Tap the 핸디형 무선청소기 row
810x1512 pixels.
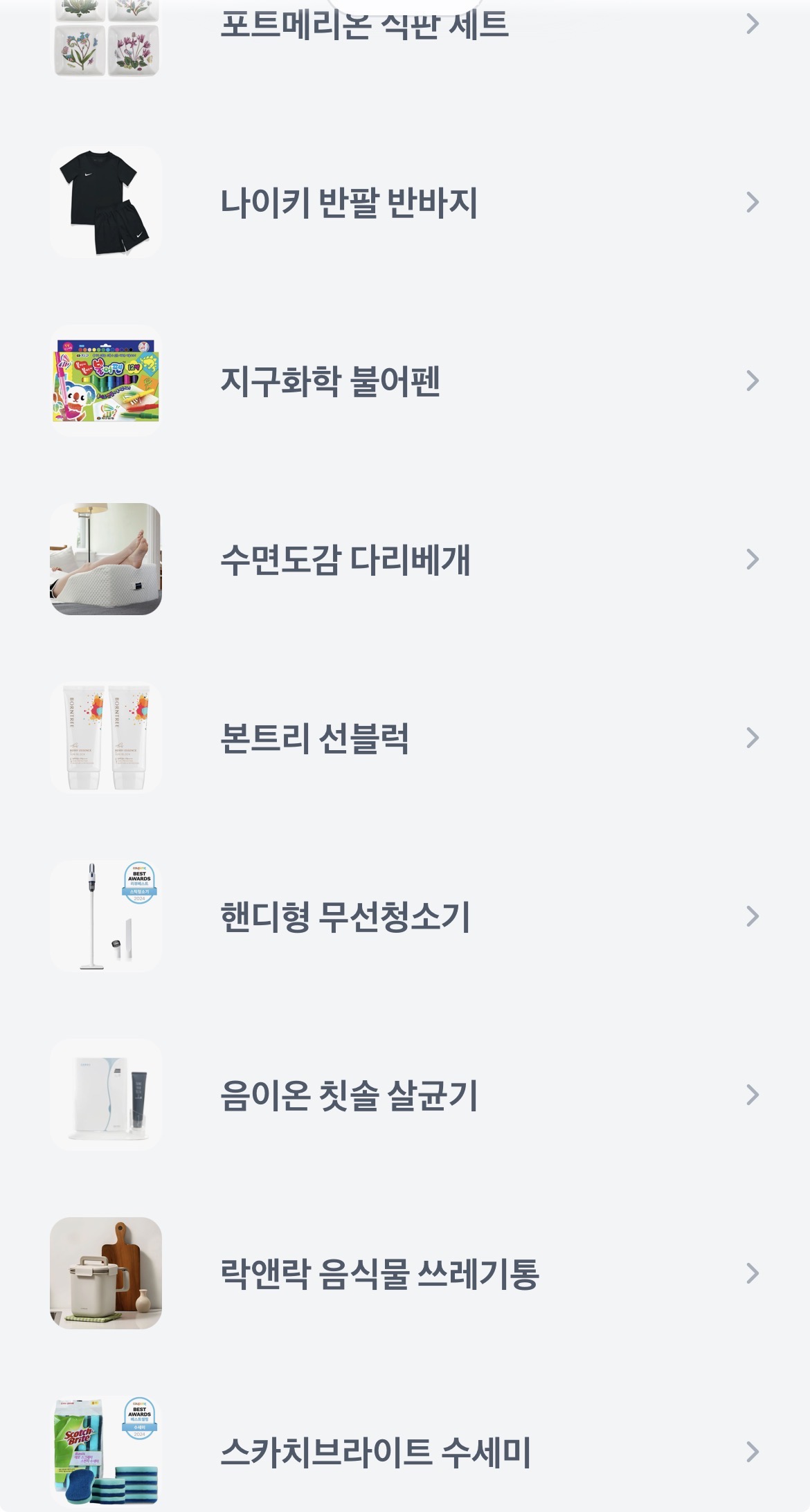pyautogui.click(x=405, y=916)
